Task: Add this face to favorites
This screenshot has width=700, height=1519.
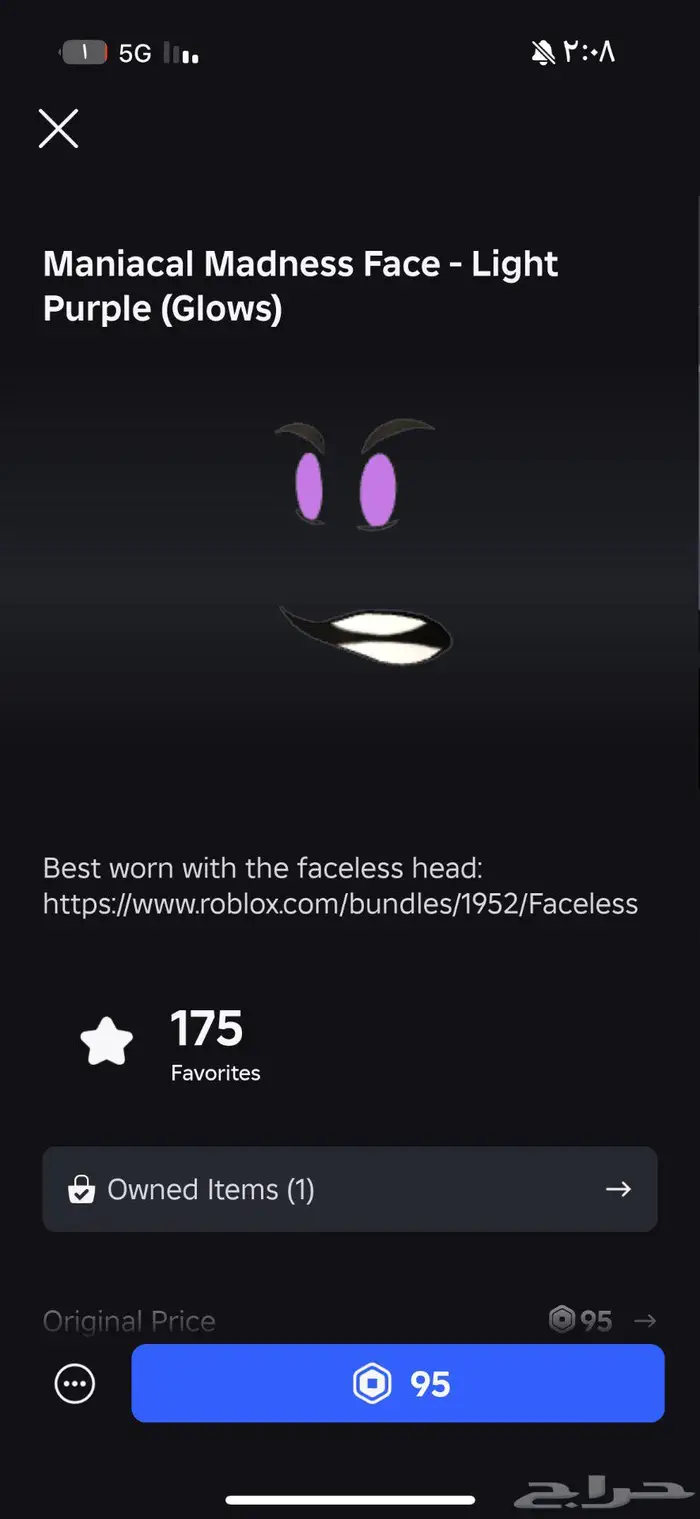Action: click(106, 1042)
